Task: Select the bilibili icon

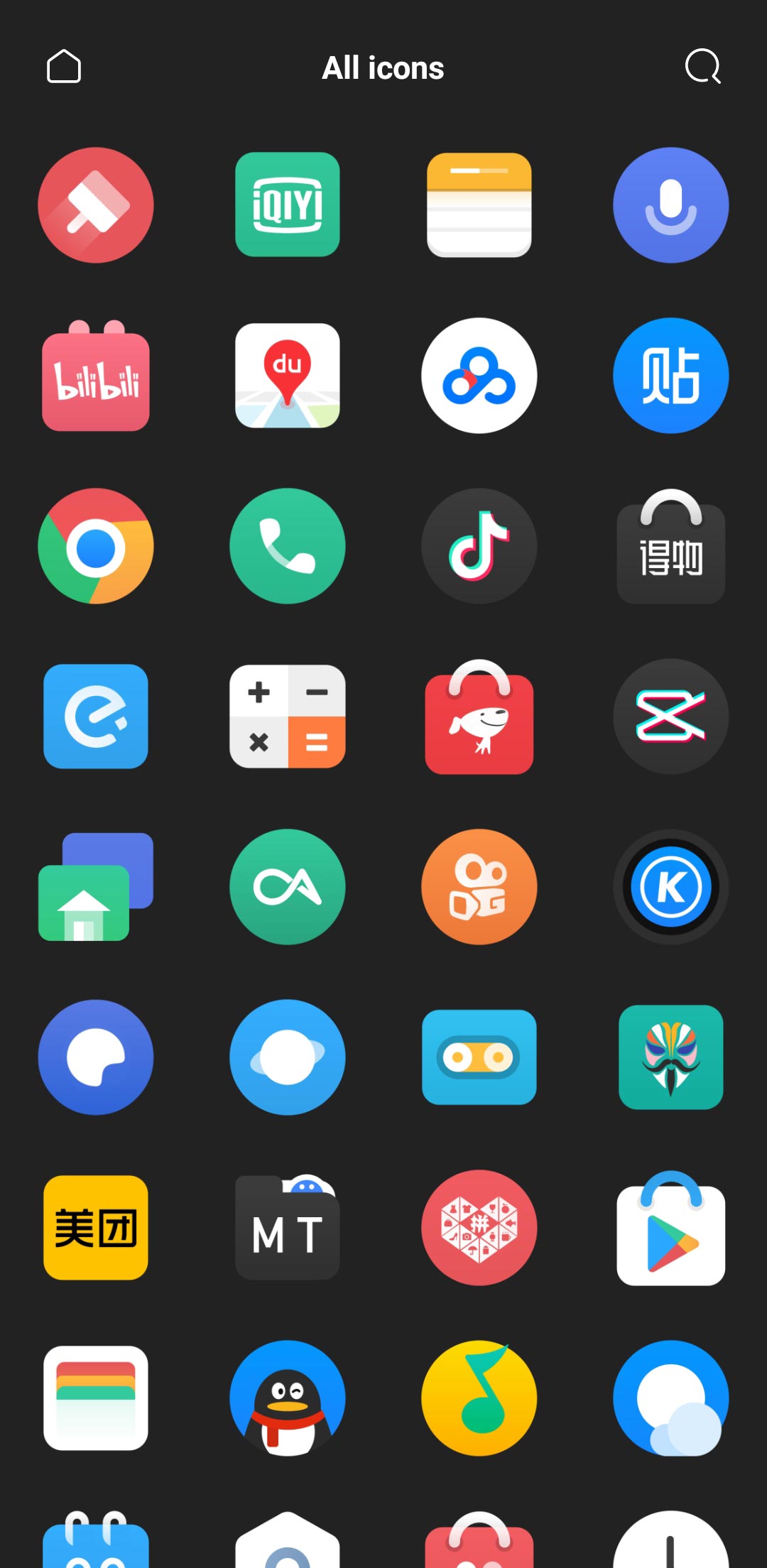Action: coord(96,376)
